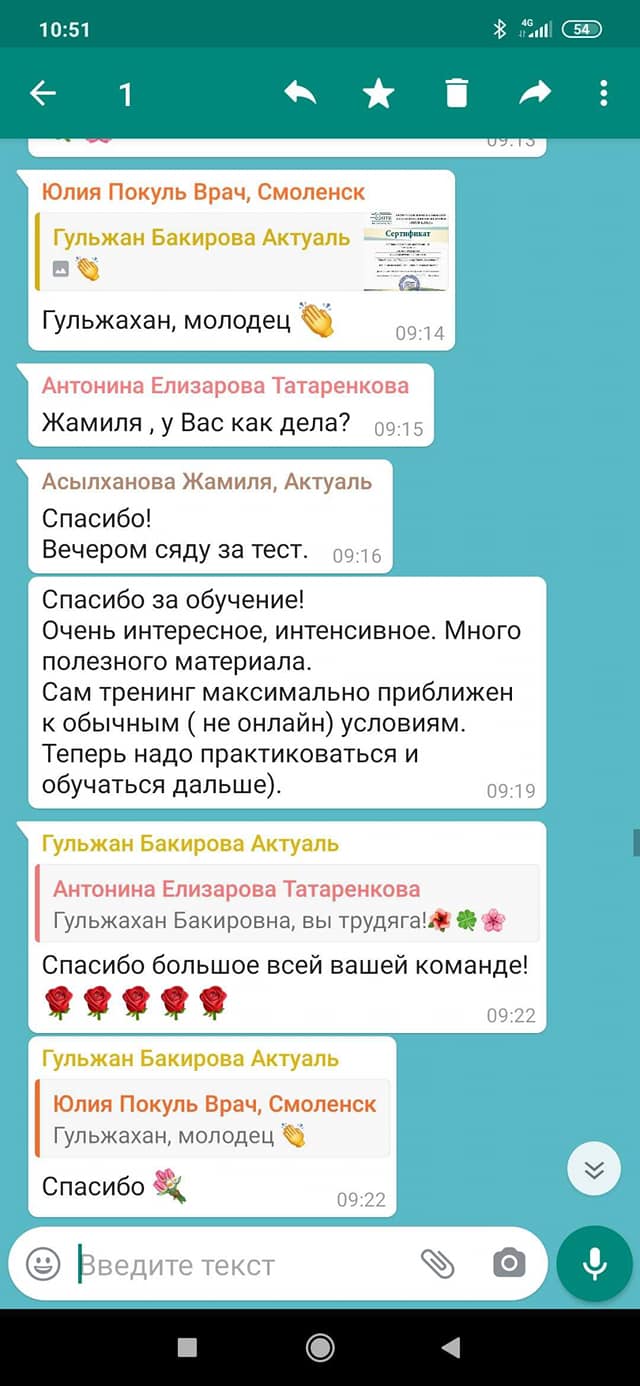Exit selection mode with the back arrow
Image resolution: width=640 pixels, height=1386 pixels.
click(43, 94)
